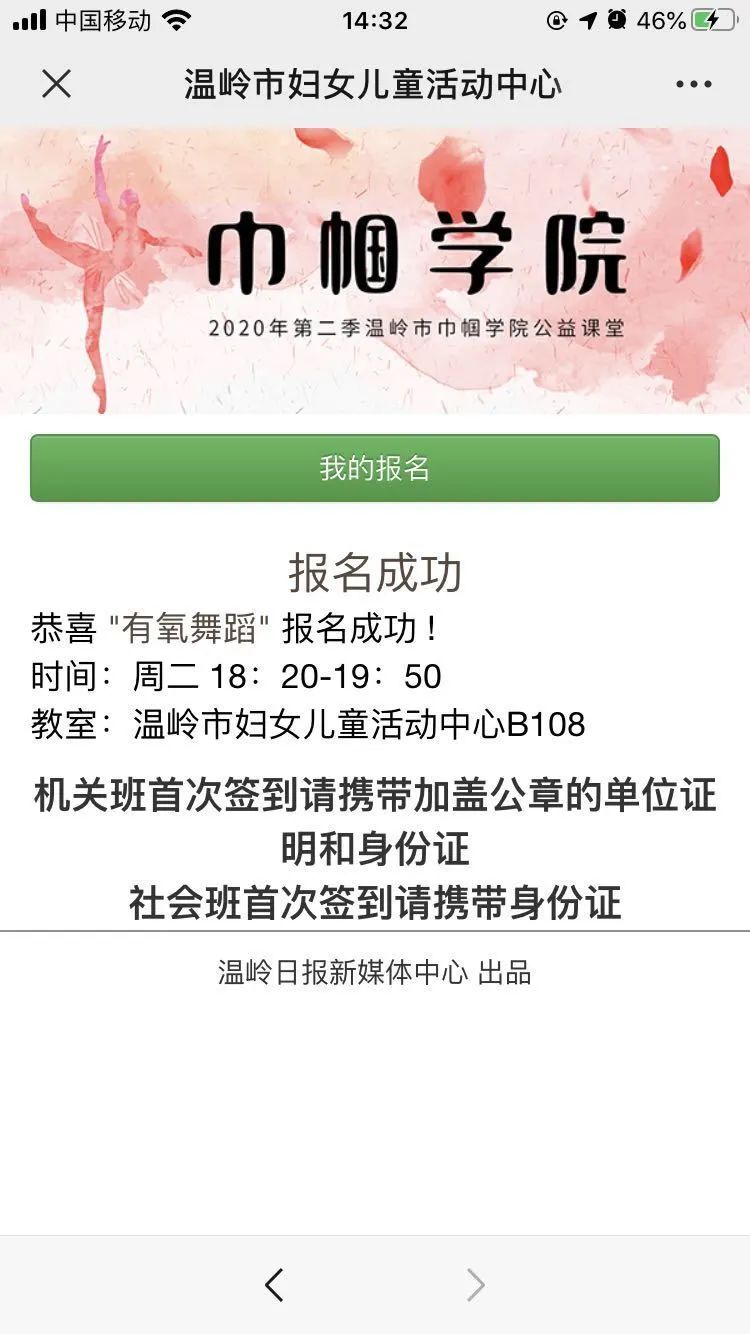The image size is (750, 1334).
Task: Close the webpage with the X icon
Action: 57,84
